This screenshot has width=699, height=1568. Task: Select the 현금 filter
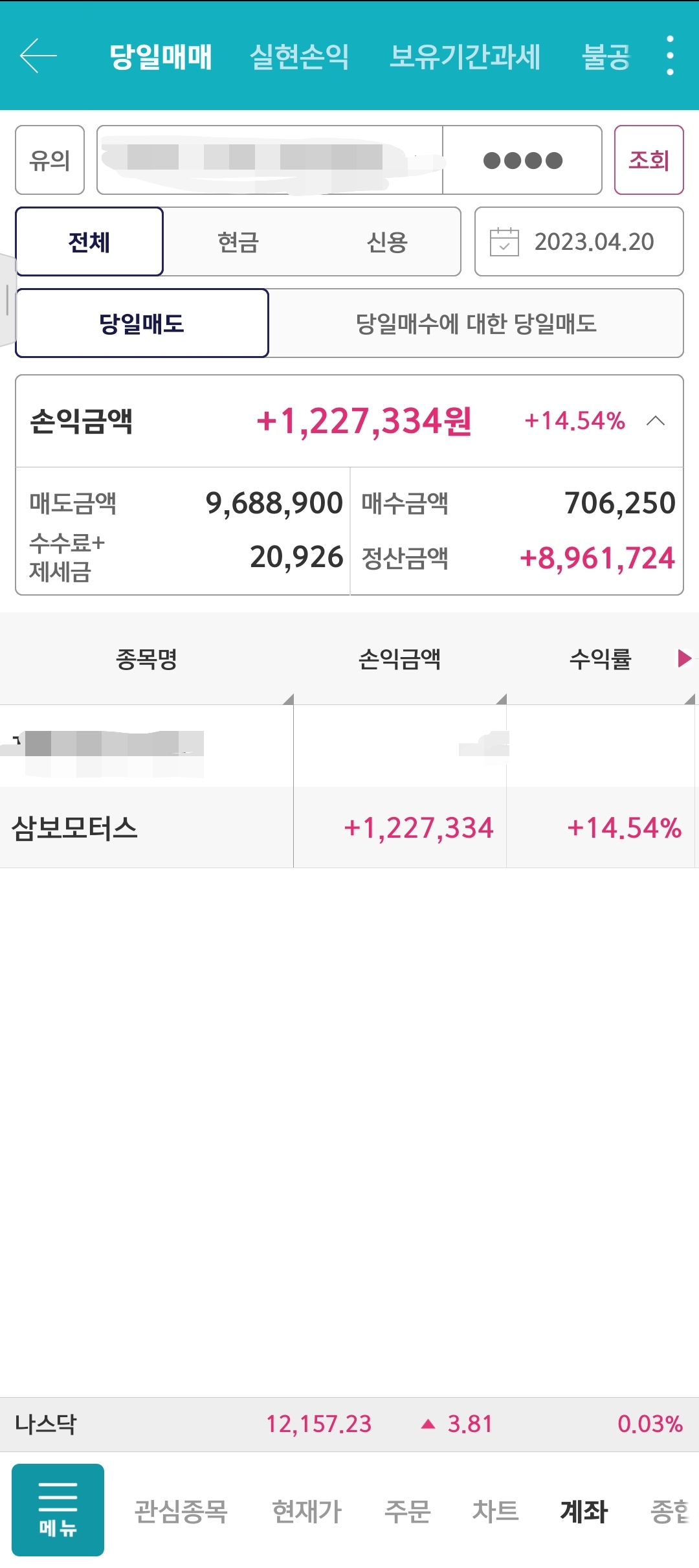[x=238, y=242]
